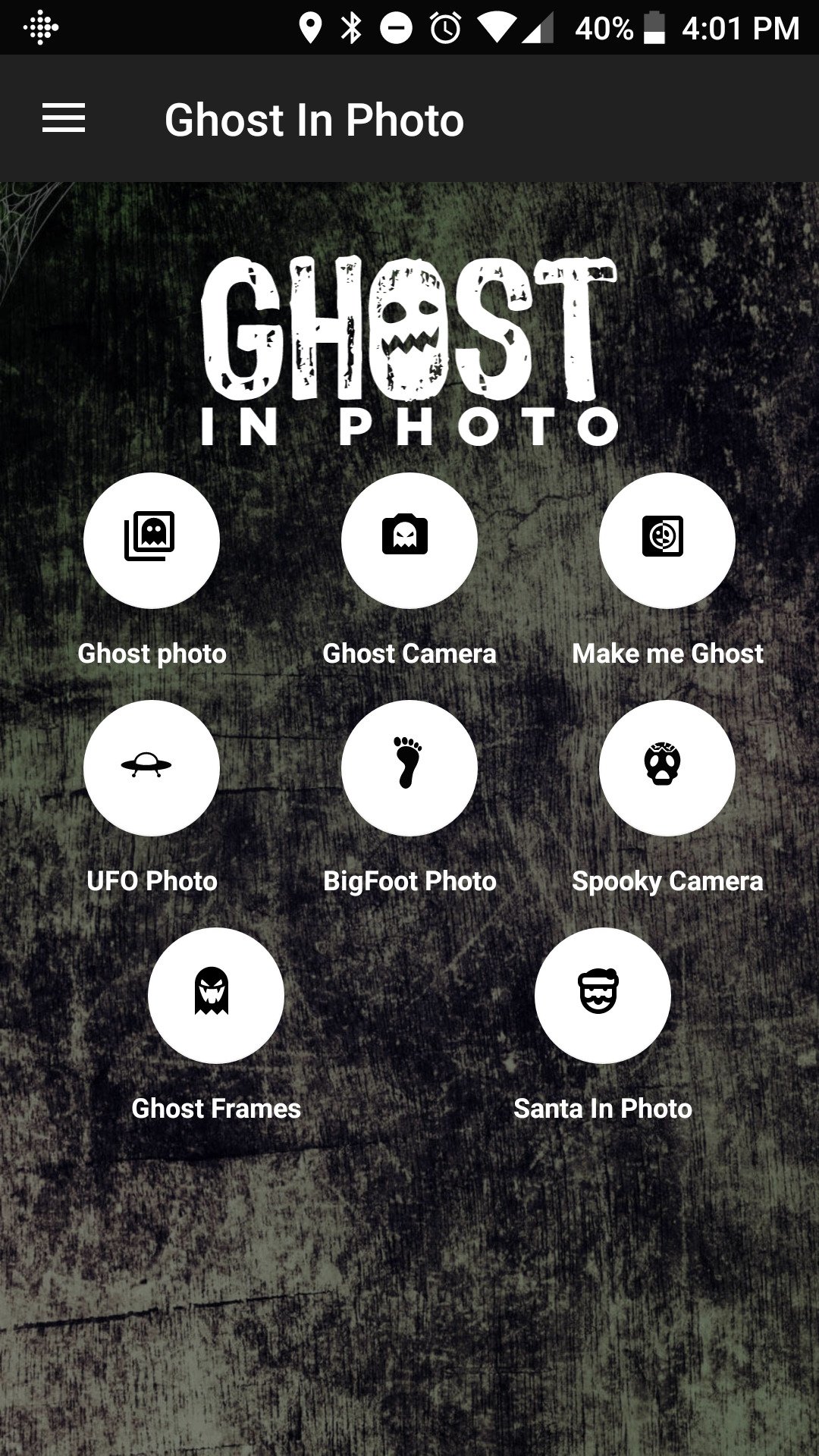The image size is (819, 1456).
Task: Open UFO Photo
Action: tap(152, 768)
